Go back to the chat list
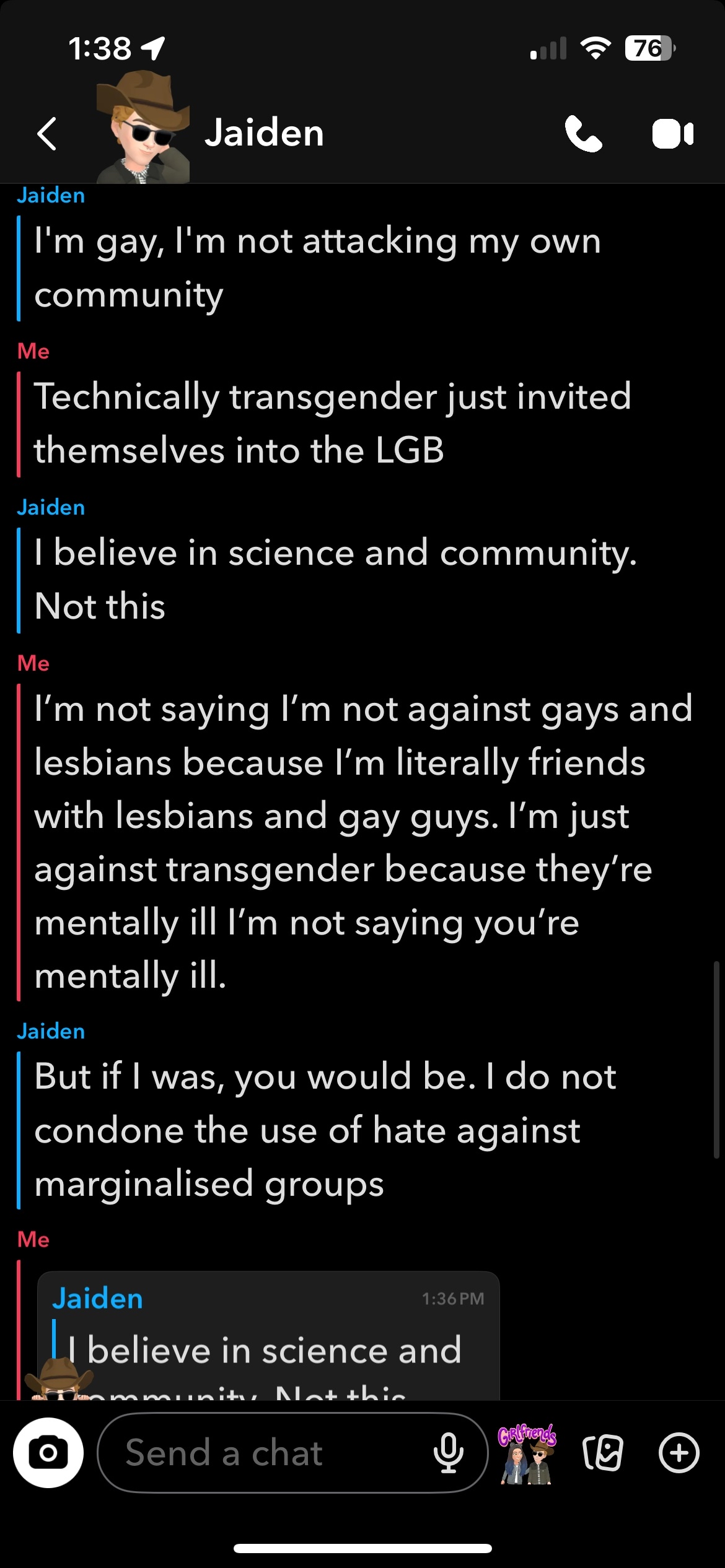This screenshot has height=1568, width=725. point(47,134)
